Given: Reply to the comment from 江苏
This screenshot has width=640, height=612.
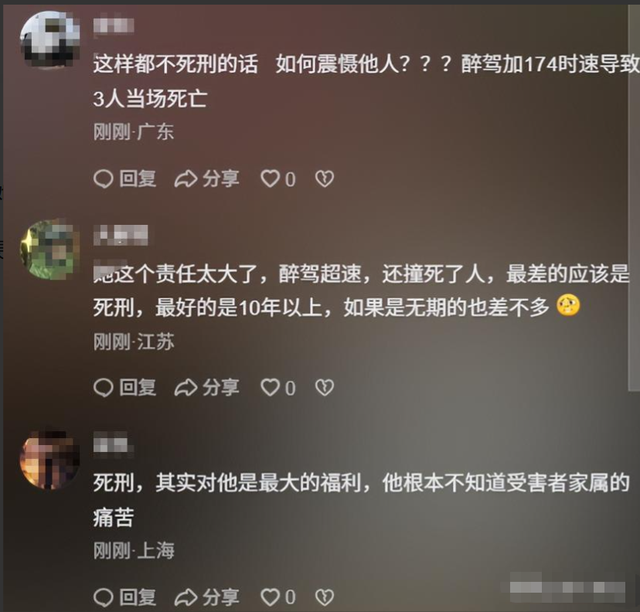Looking at the screenshot, I should point(125,387).
